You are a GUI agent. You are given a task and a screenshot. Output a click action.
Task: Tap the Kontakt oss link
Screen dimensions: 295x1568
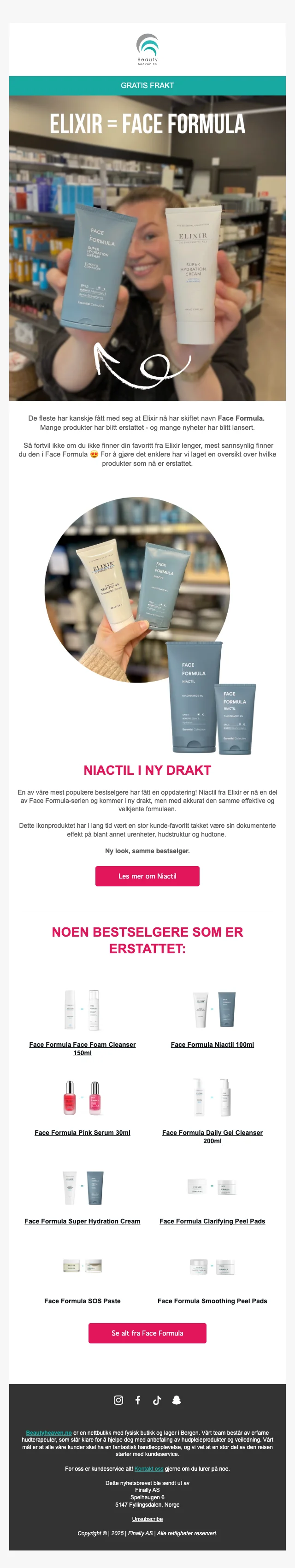pyautogui.click(x=148, y=1469)
